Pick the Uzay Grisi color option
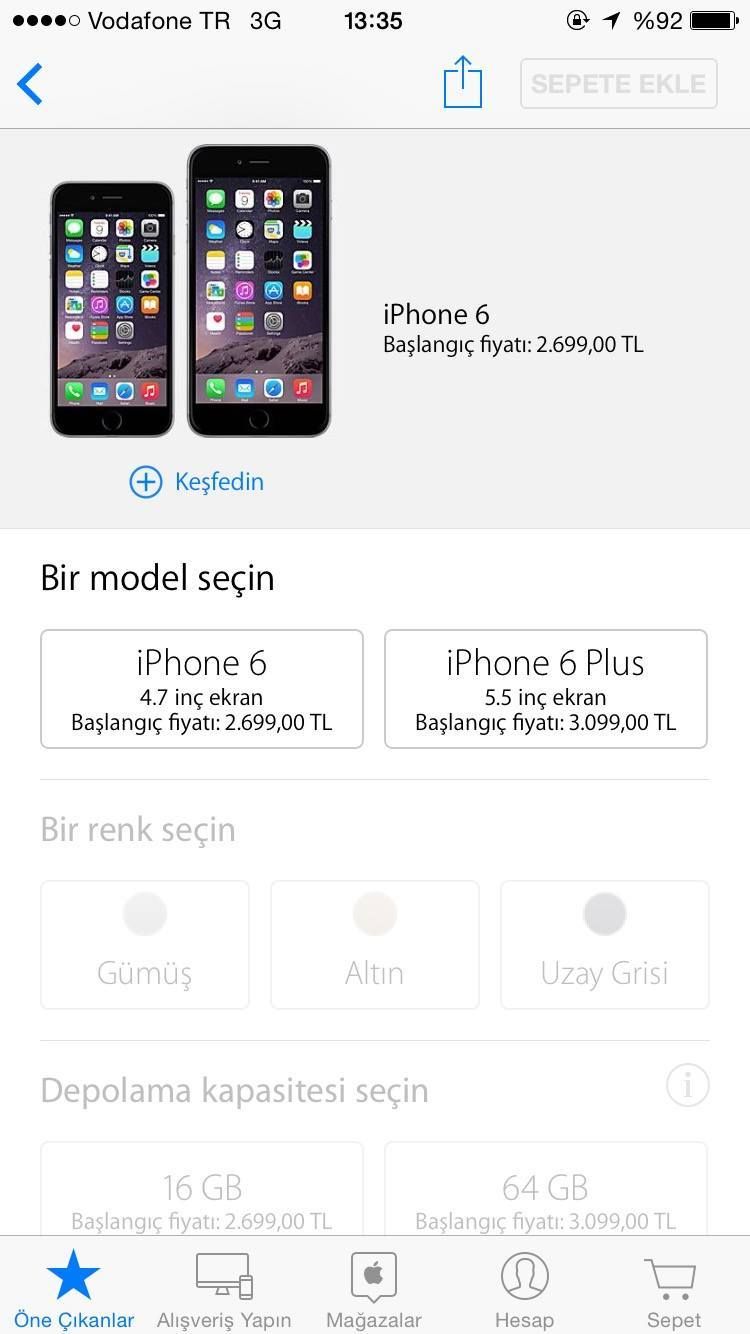Screen dimensions: 750x1334 tap(604, 944)
